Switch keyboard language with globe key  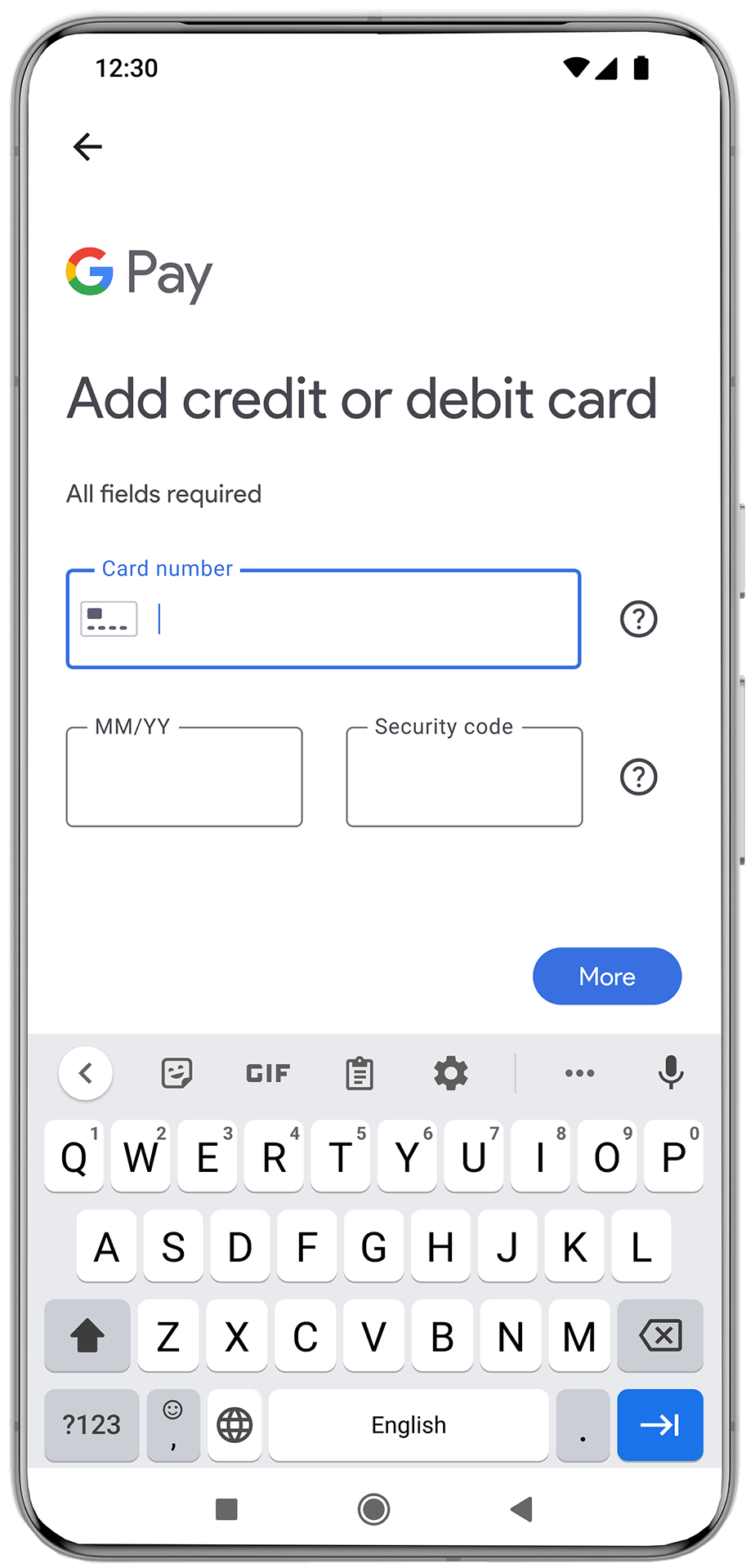click(235, 1425)
